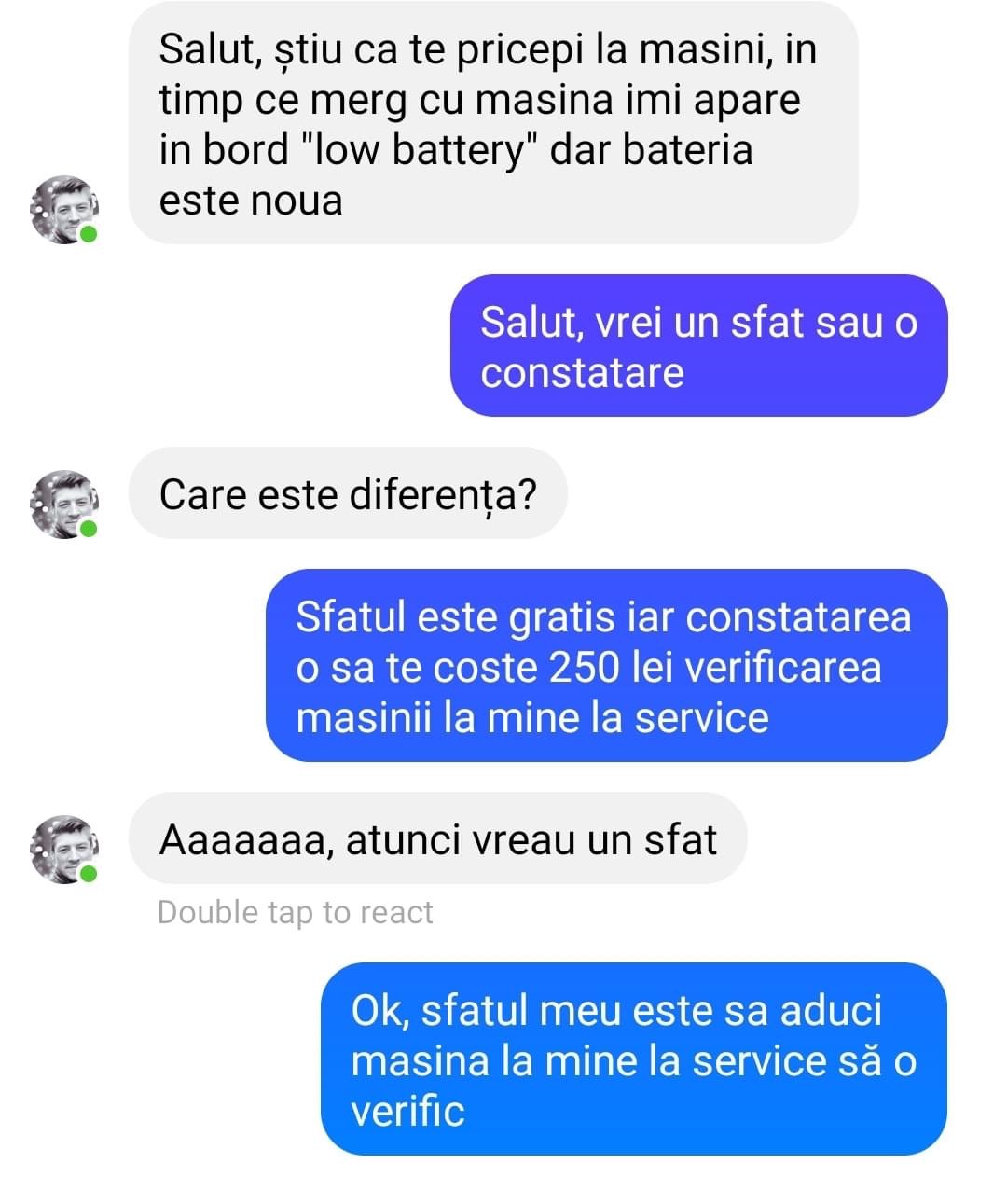Viewport: 1007px width, 1204px height.
Task: Tap the "Aaaaaaa, atunci vreau un sfat" message bubble
Action: point(437,839)
